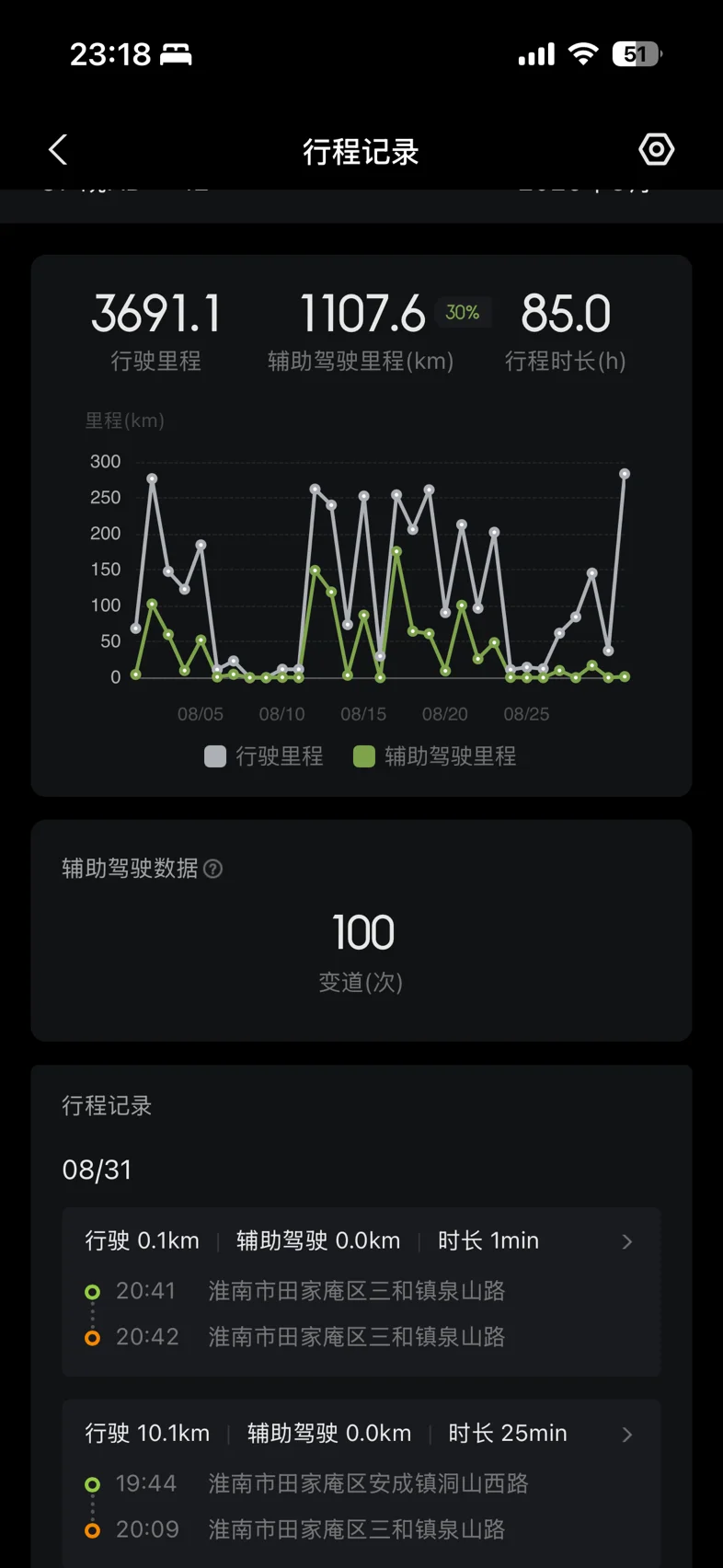Viewport: 723px width, 1568px height.
Task: Toggle 辅助驾驶里程 series in chart legend
Action: coord(435,756)
